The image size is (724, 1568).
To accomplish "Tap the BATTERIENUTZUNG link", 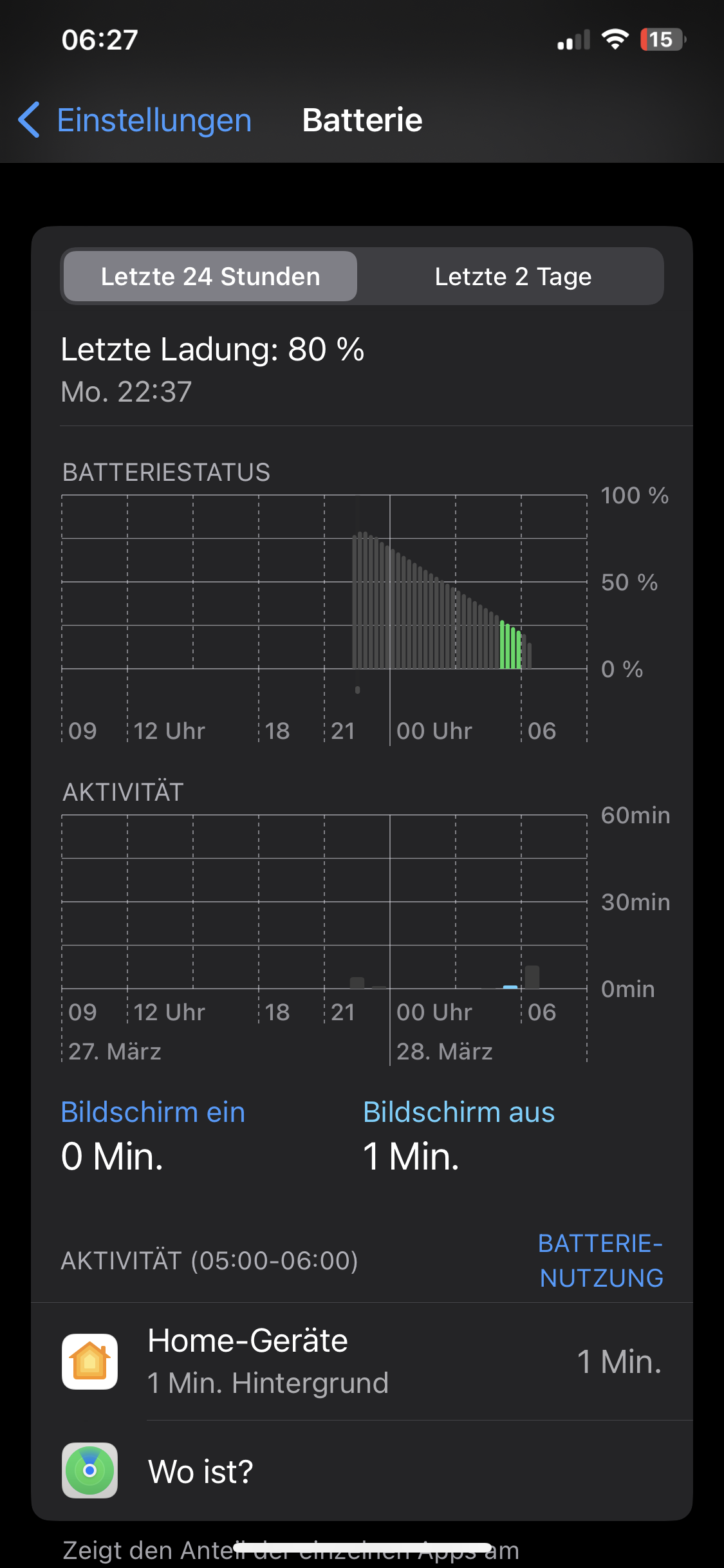I will click(x=600, y=1260).
